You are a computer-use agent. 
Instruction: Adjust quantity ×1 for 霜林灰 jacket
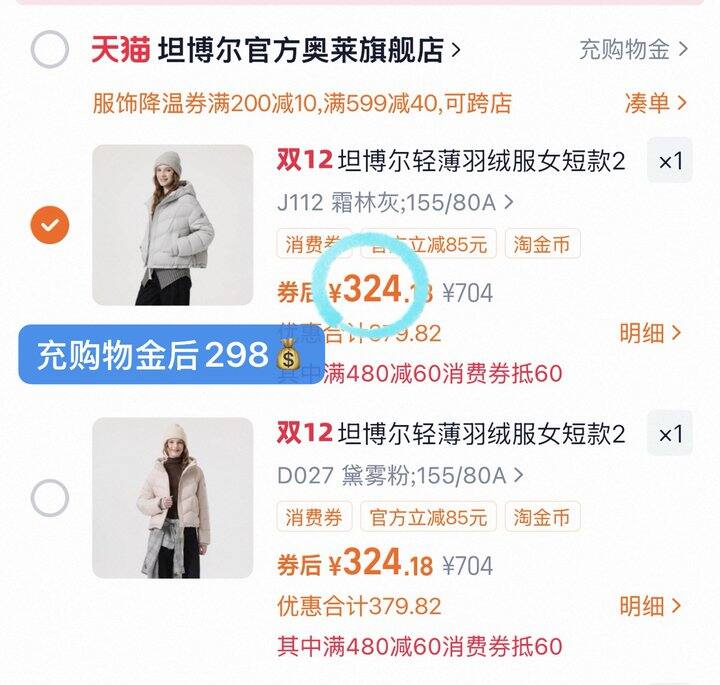coord(669,161)
